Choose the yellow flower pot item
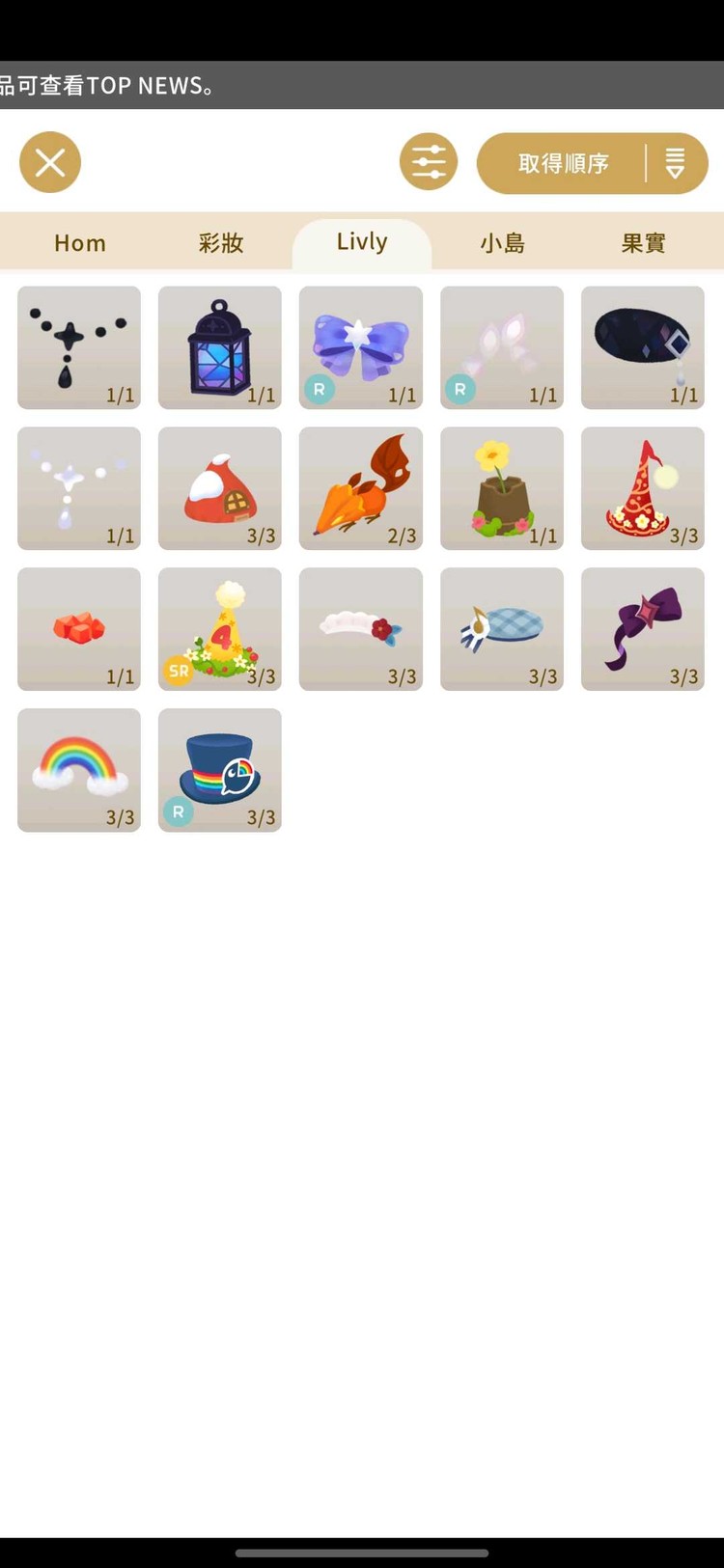724x1568 pixels. coord(502,488)
